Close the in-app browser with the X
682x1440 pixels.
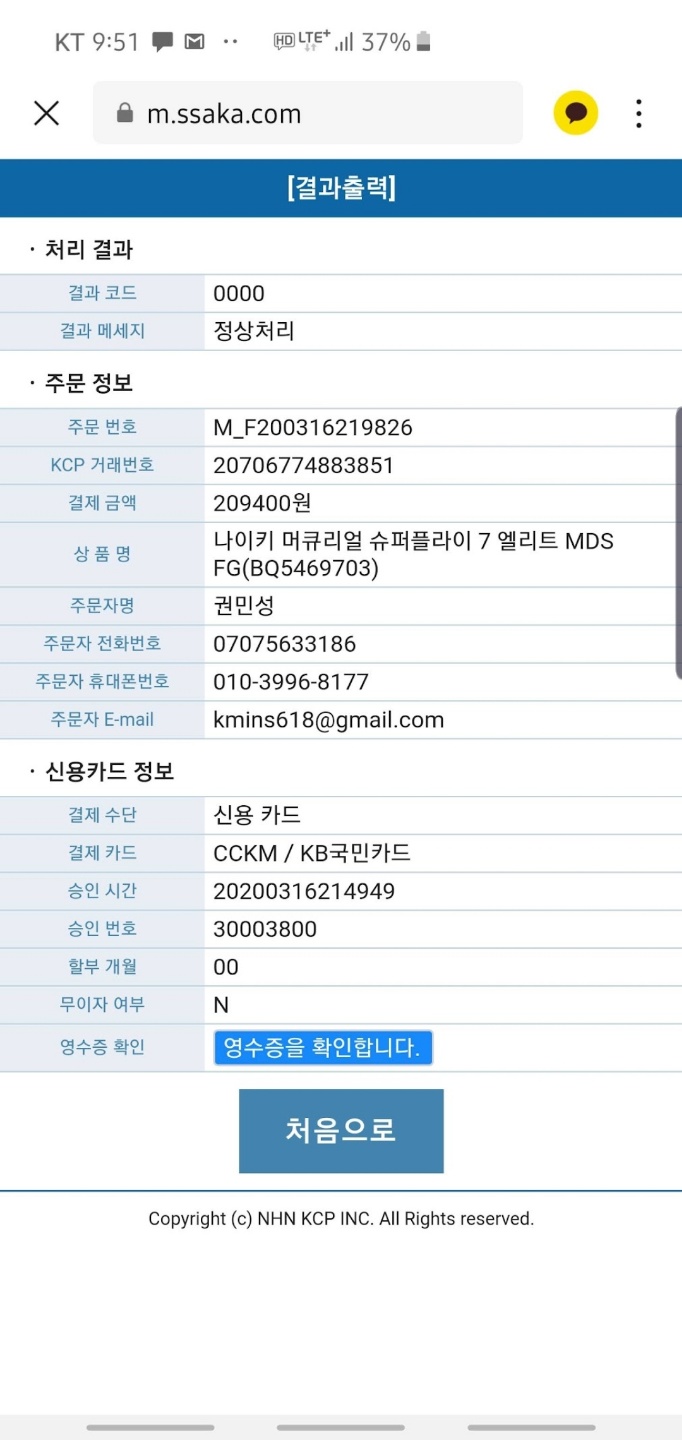[x=47, y=113]
